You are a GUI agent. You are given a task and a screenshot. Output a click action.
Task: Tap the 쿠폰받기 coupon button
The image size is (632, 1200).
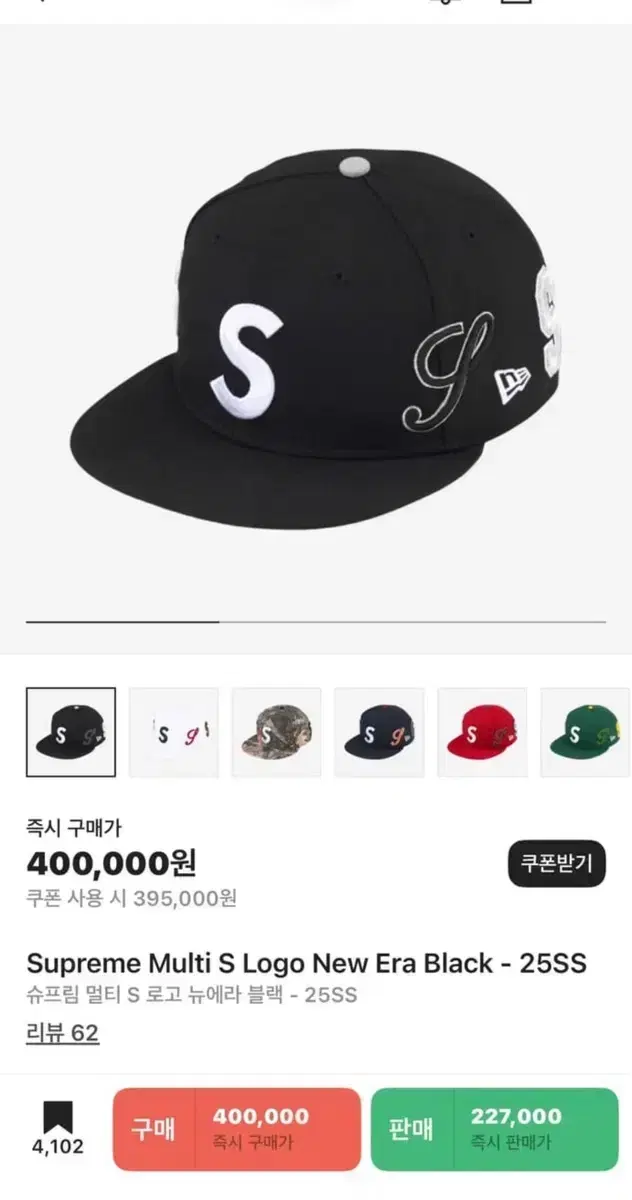pyautogui.click(x=557, y=863)
